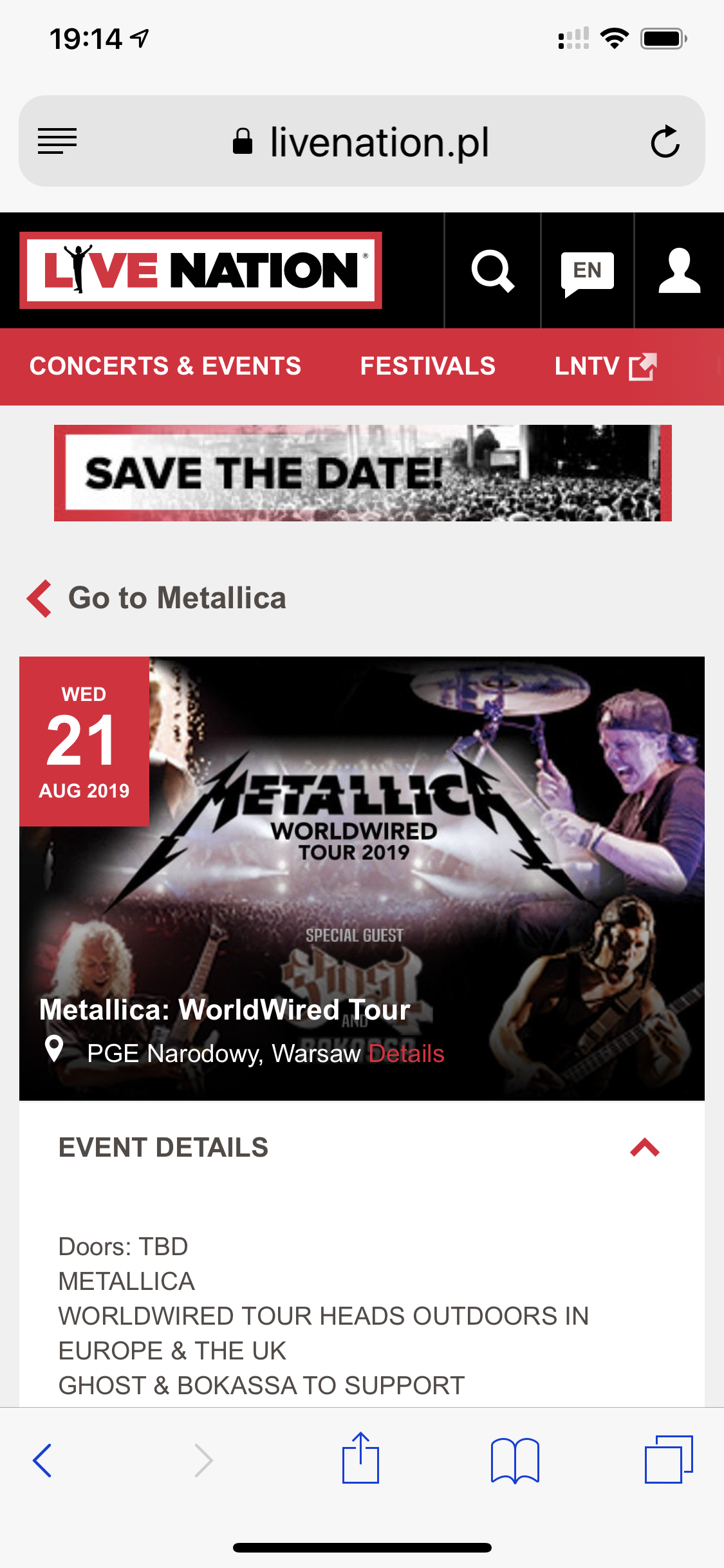Collapse the Event Details section
724x1568 pixels.
pos(645,1148)
